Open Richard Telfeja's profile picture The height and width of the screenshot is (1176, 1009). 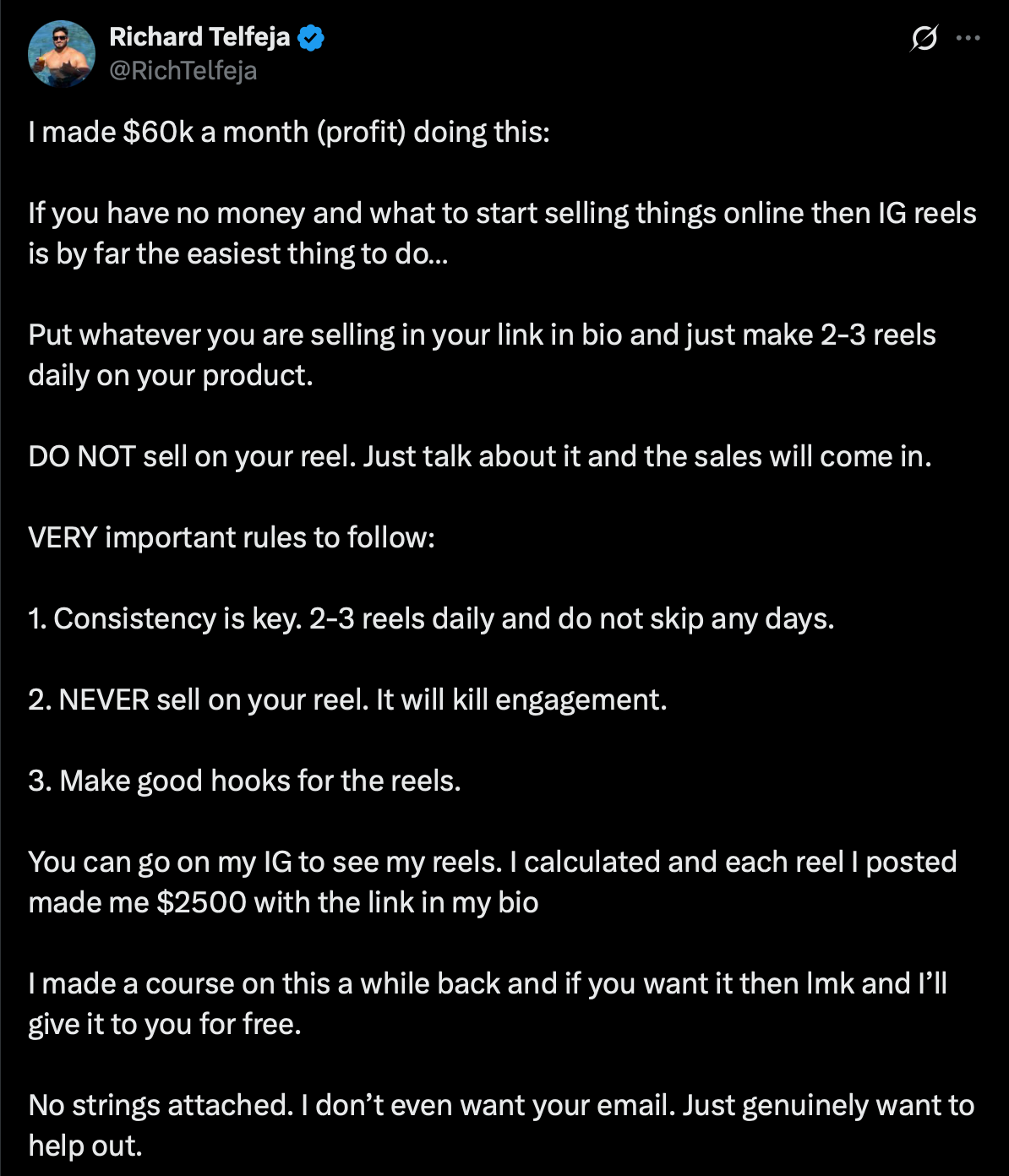click(x=61, y=54)
